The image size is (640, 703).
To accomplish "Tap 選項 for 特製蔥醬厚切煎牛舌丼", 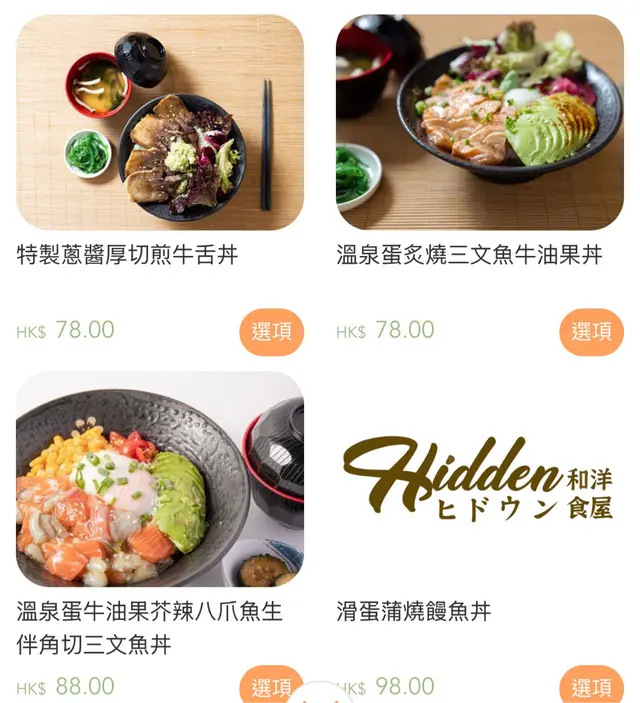I will click(271, 332).
